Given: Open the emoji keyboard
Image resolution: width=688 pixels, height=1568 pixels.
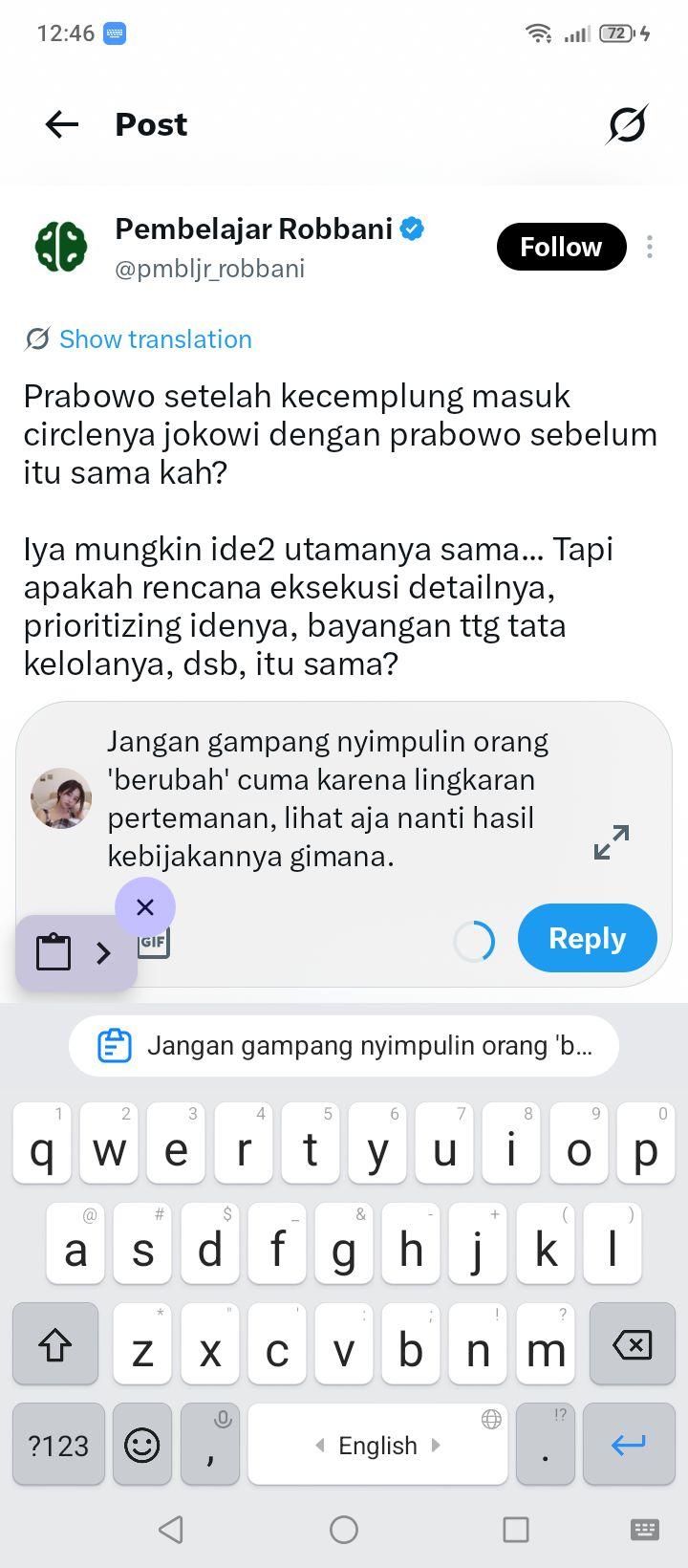Looking at the screenshot, I should coord(142,1445).
